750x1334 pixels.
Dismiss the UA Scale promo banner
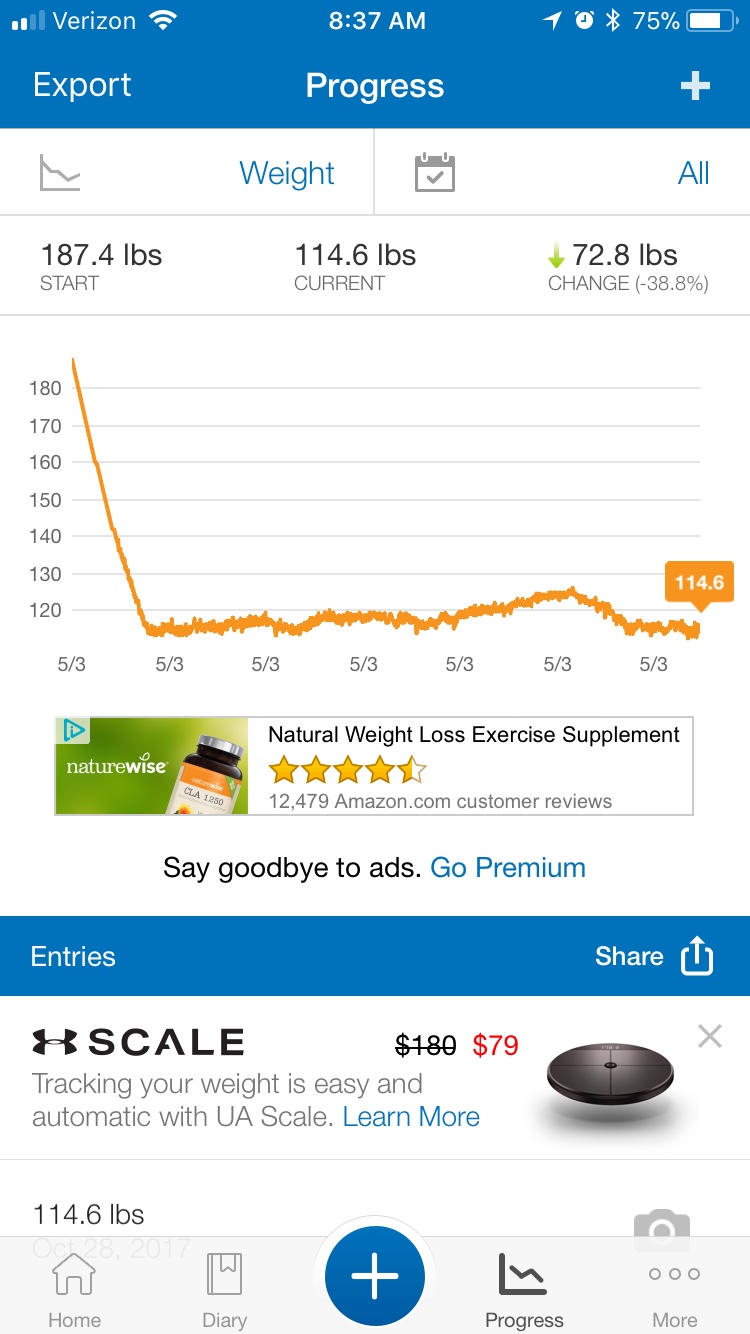coord(710,1037)
